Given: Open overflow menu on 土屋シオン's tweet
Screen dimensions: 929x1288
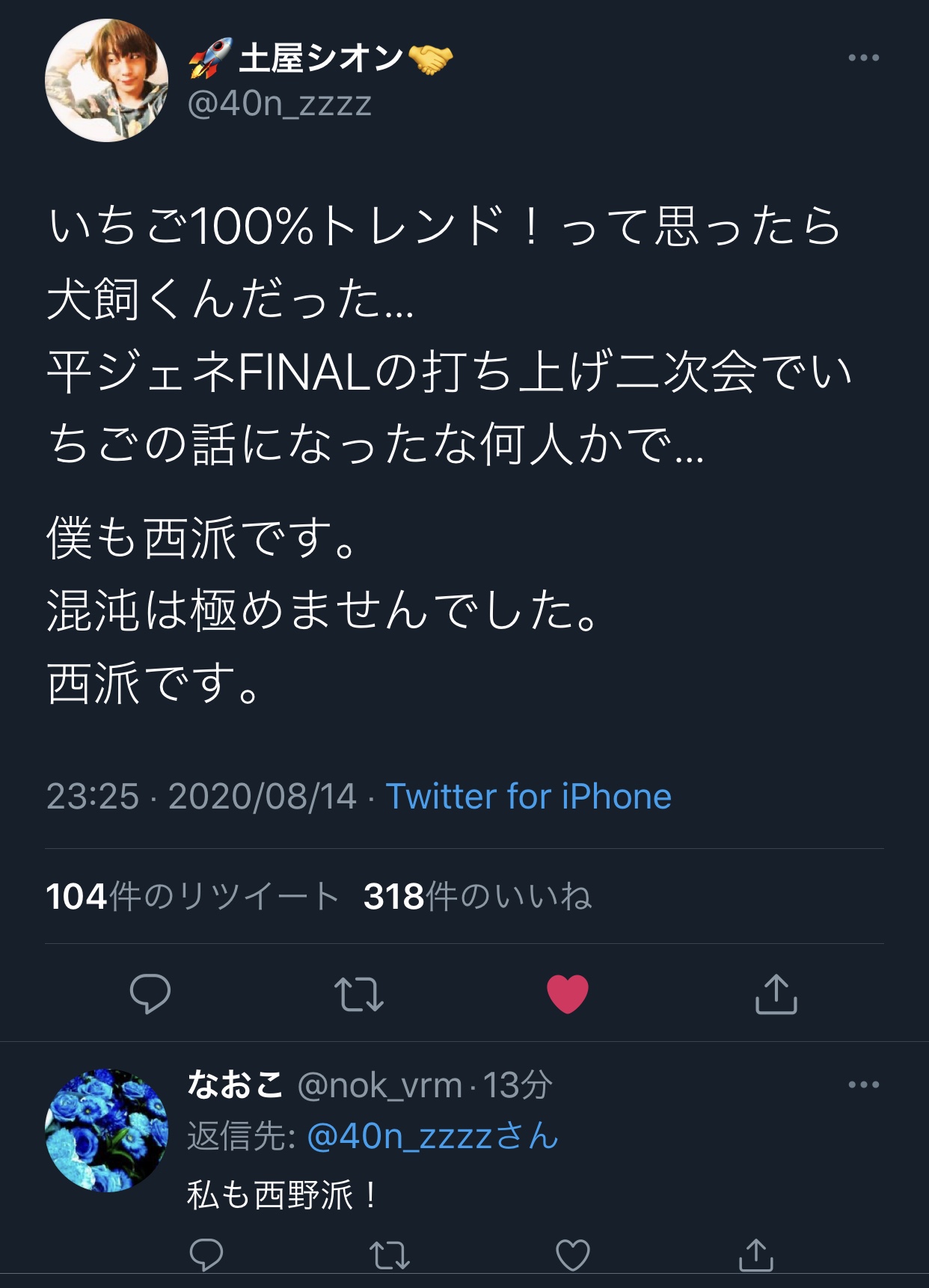Looking at the screenshot, I should click(x=863, y=58).
